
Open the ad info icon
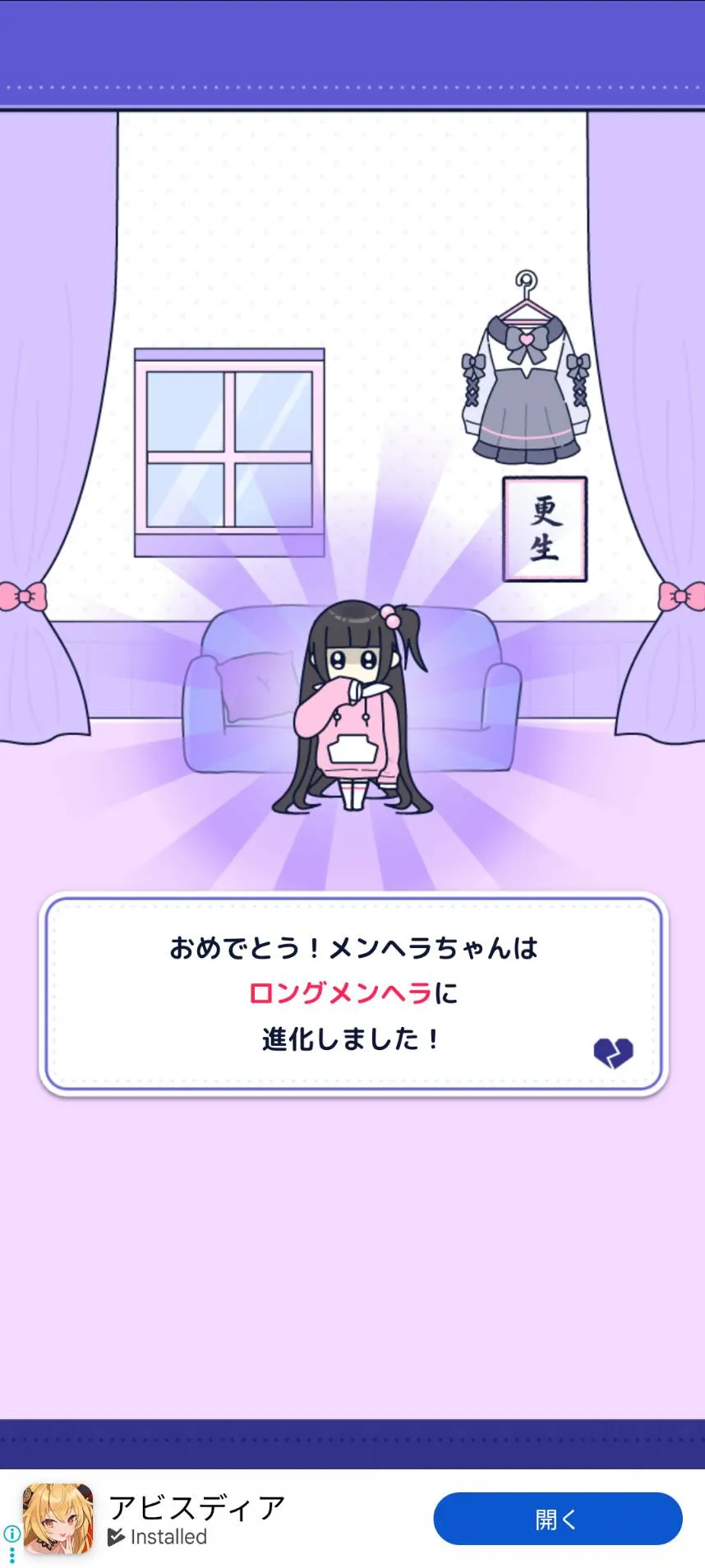pos(12,1533)
